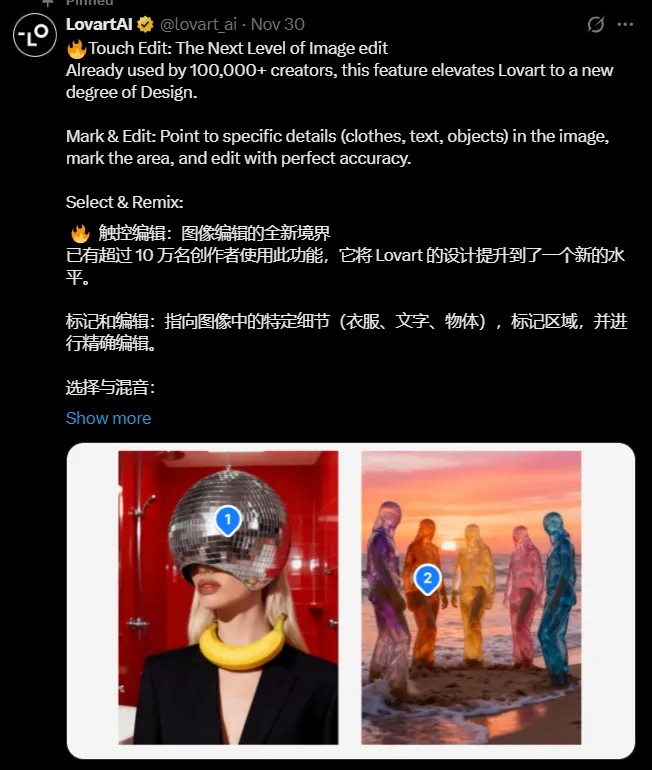The width and height of the screenshot is (652, 770).
Task: Open the LovartAI account name link
Action: pyautogui.click(x=99, y=23)
